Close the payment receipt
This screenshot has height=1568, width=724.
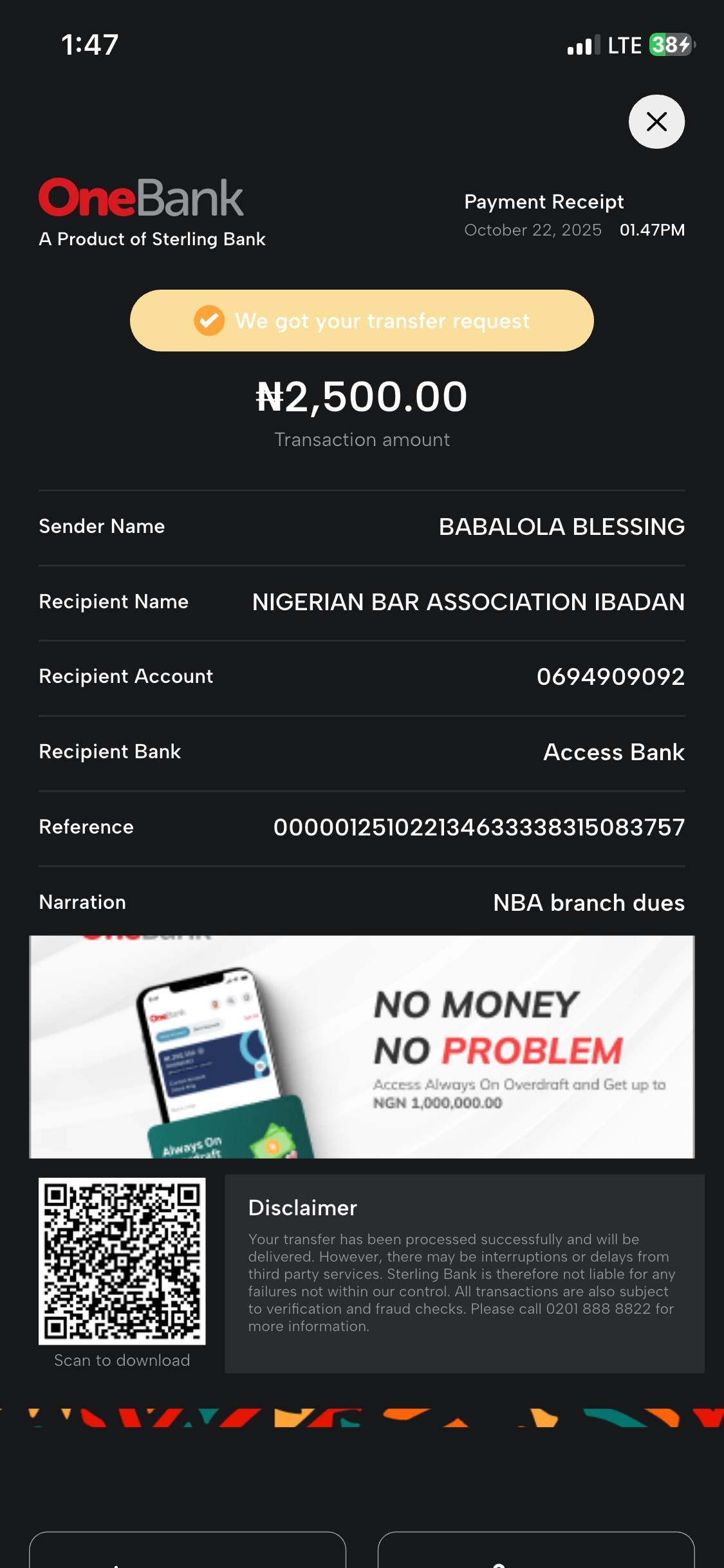pos(656,122)
